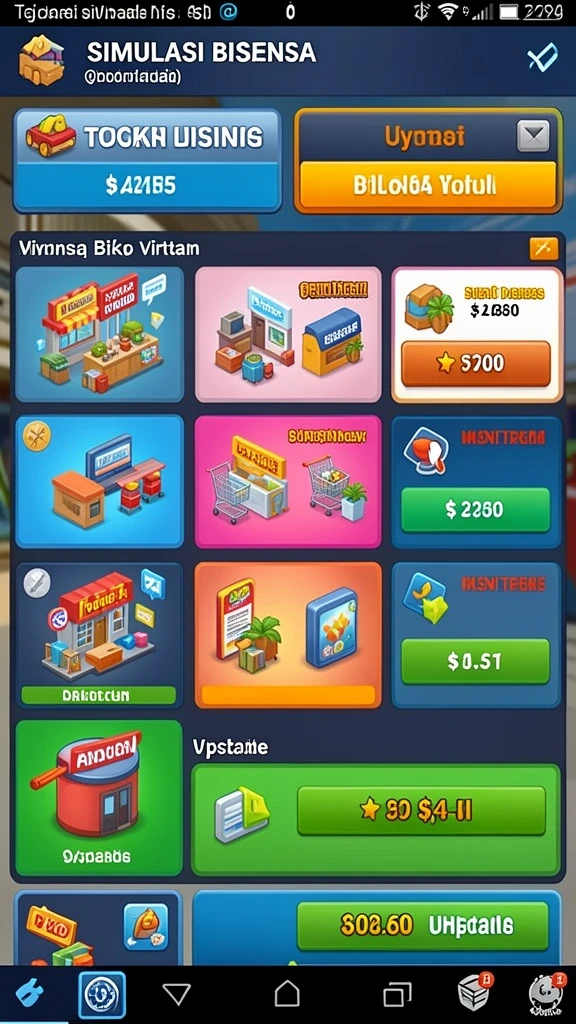
Task: Open the first blue shop tile with storefront
Action: coord(100,334)
